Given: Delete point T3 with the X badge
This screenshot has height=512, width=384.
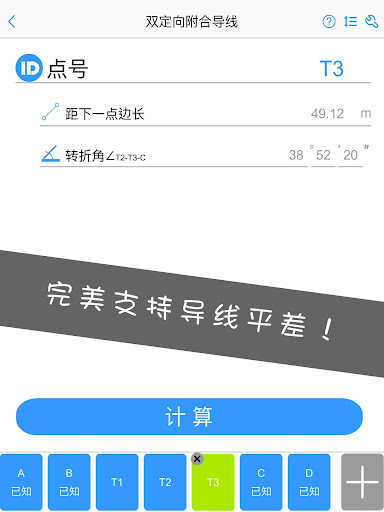Looking at the screenshot, I should pyautogui.click(x=197, y=459).
